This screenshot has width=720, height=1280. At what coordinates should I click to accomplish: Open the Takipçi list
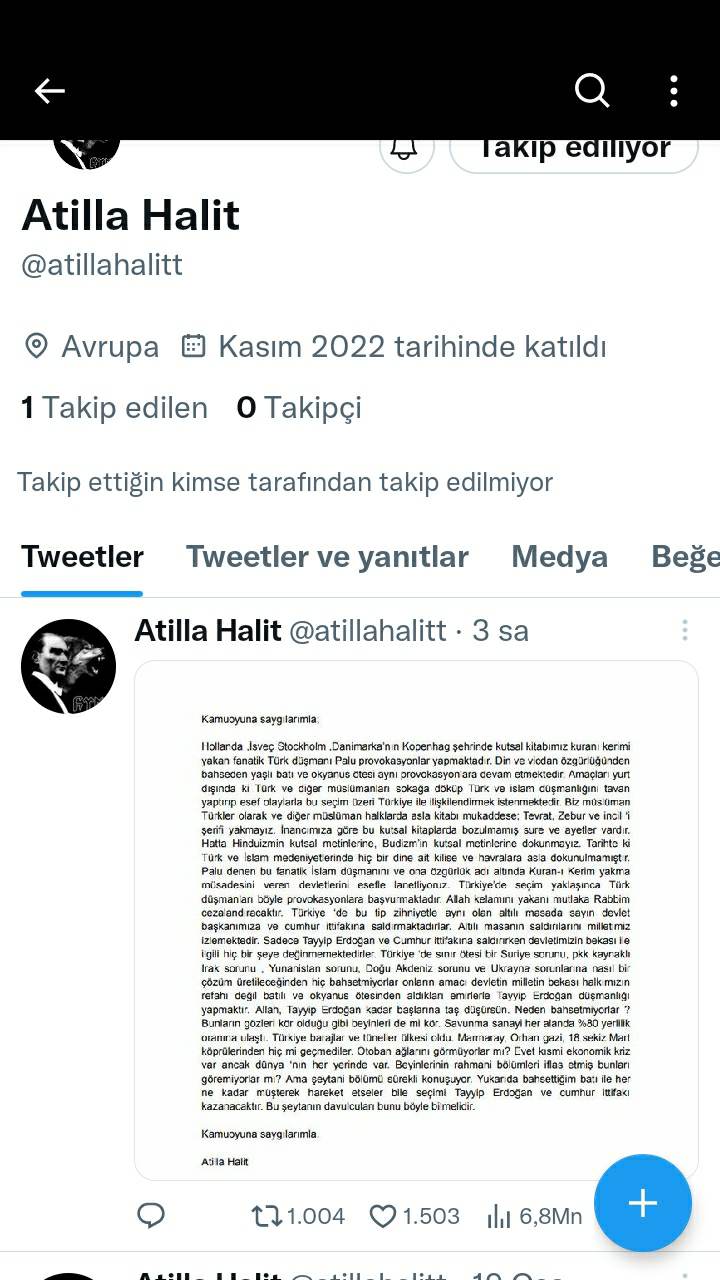click(x=298, y=407)
